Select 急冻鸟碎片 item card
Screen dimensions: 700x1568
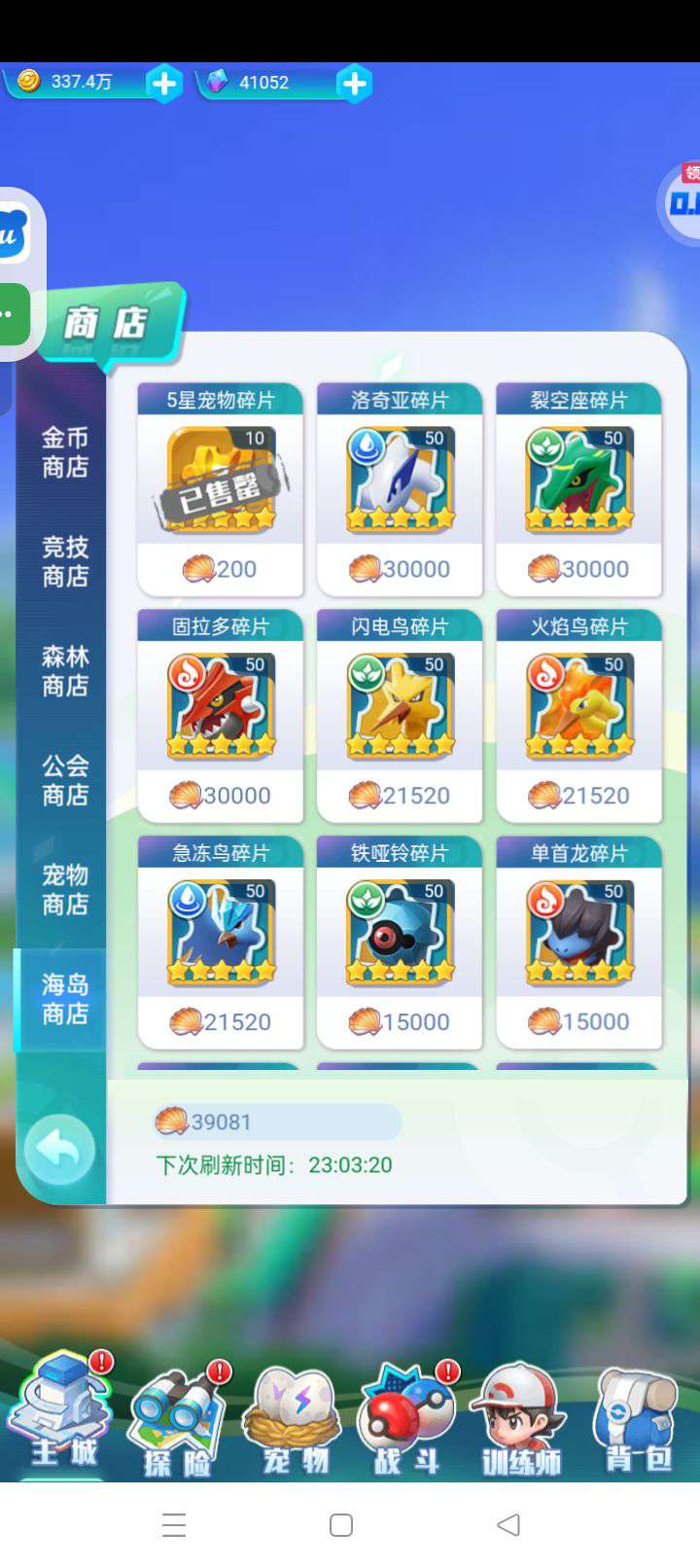pos(221,943)
